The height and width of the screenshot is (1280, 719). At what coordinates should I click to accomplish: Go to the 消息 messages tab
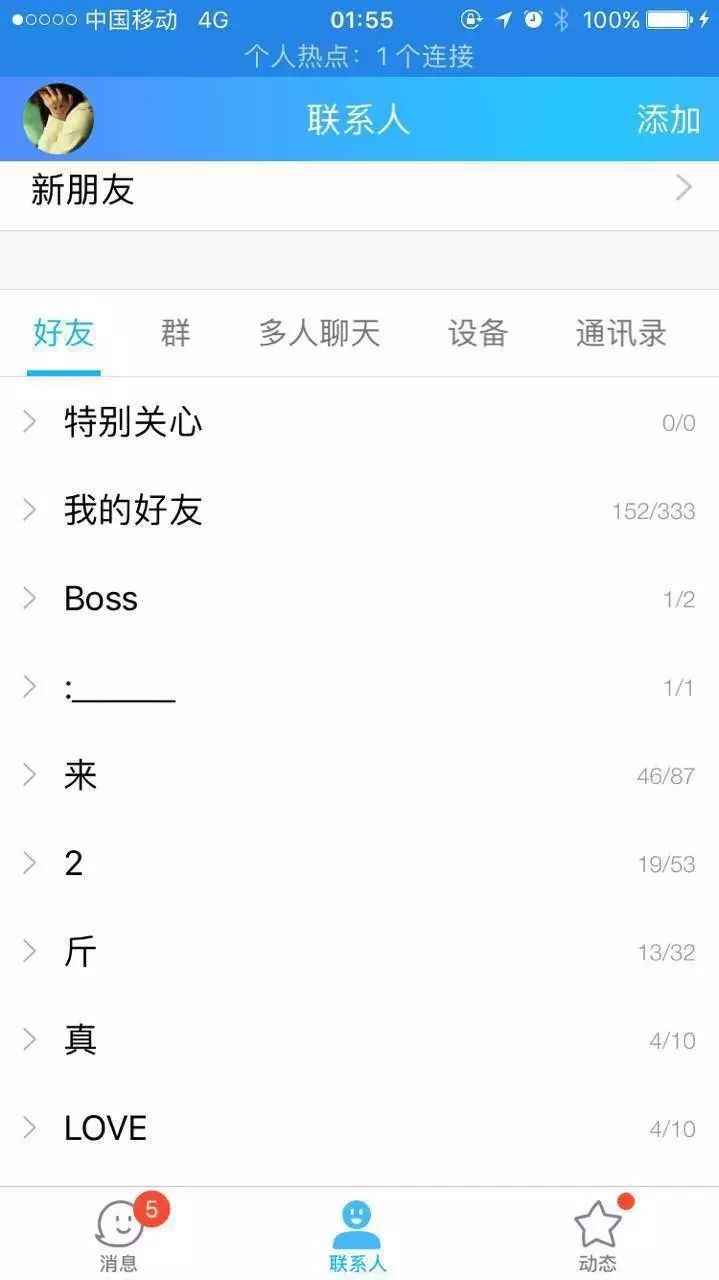120,1235
